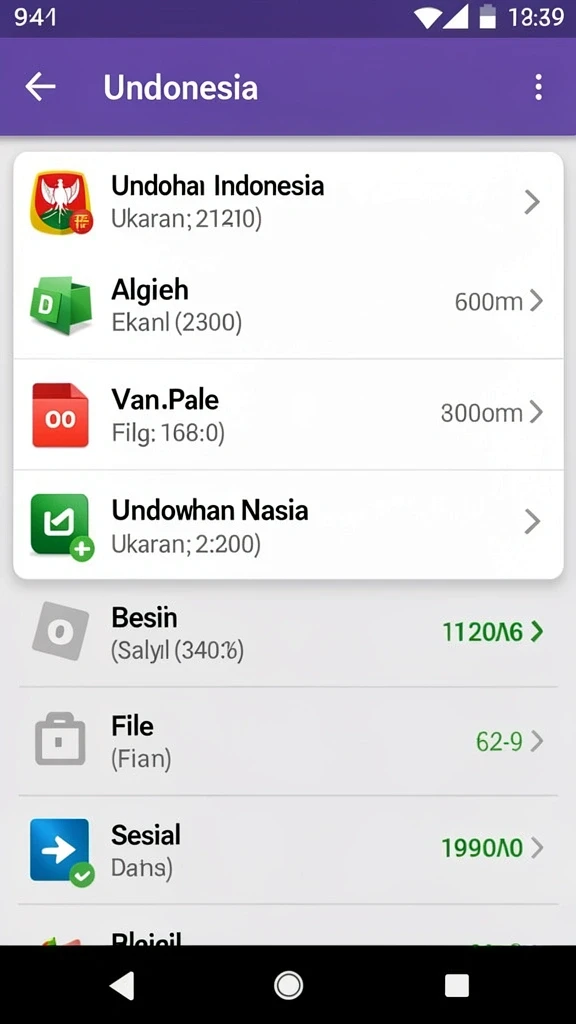Go back using the app bar arrow
This screenshot has width=576, height=1024.
[x=40, y=87]
